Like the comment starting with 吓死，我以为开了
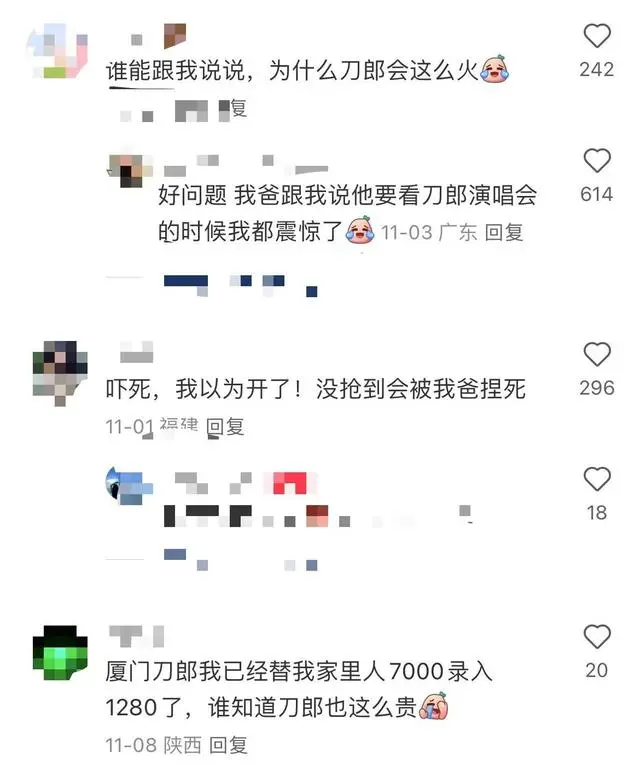The image size is (640, 764). click(x=597, y=354)
